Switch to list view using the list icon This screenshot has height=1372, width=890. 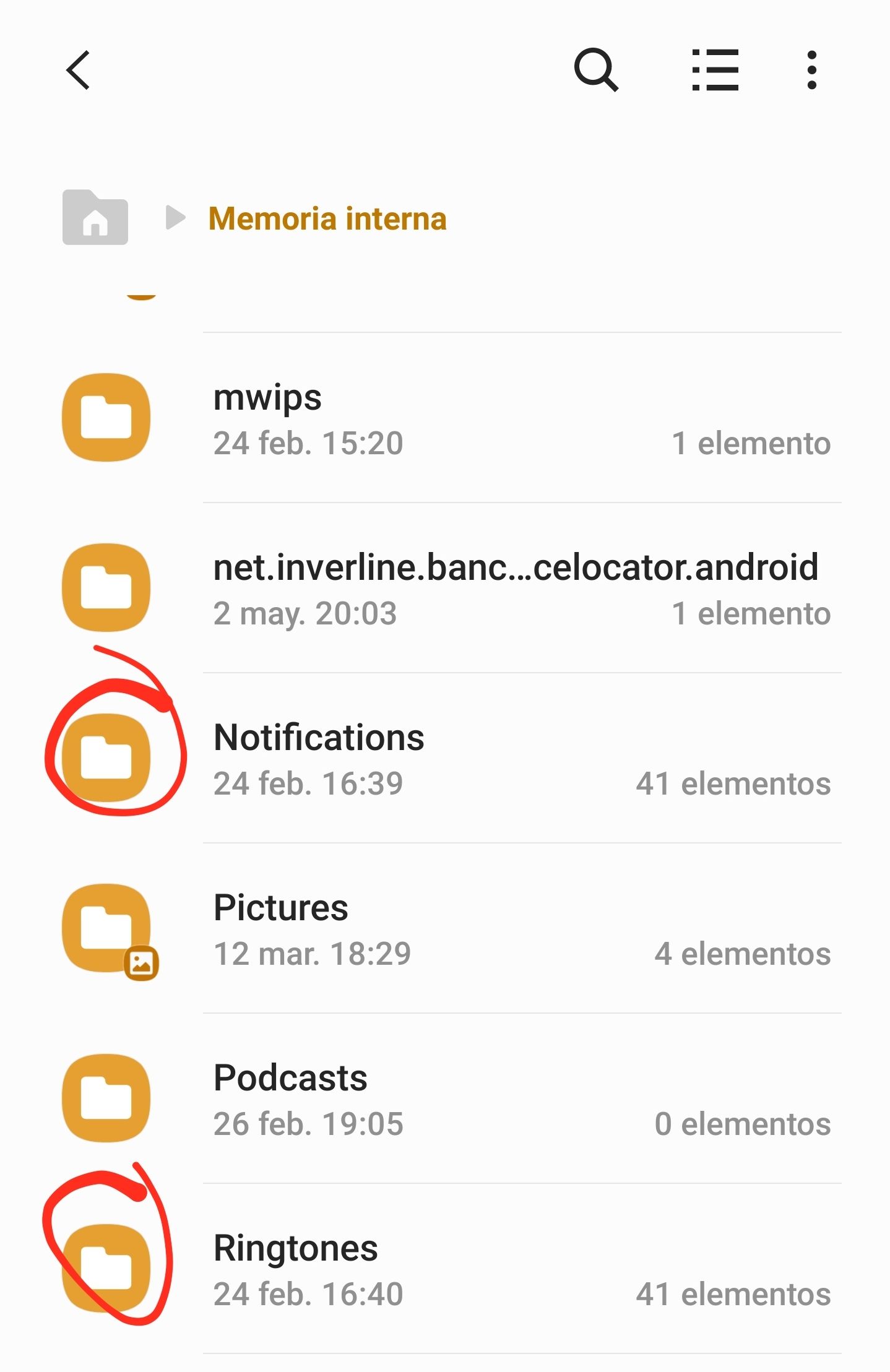(x=715, y=70)
